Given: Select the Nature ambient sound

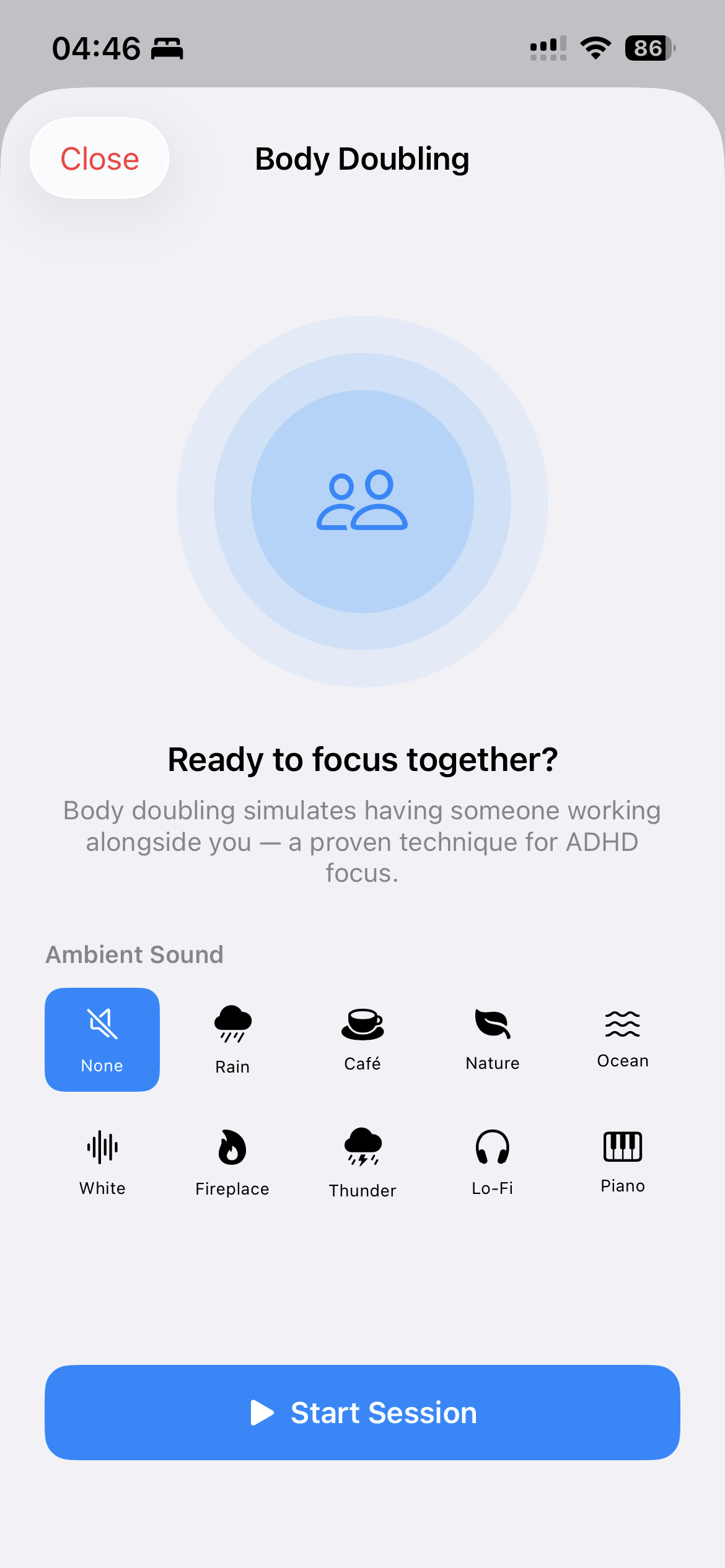Looking at the screenshot, I should pyautogui.click(x=493, y=1040).
